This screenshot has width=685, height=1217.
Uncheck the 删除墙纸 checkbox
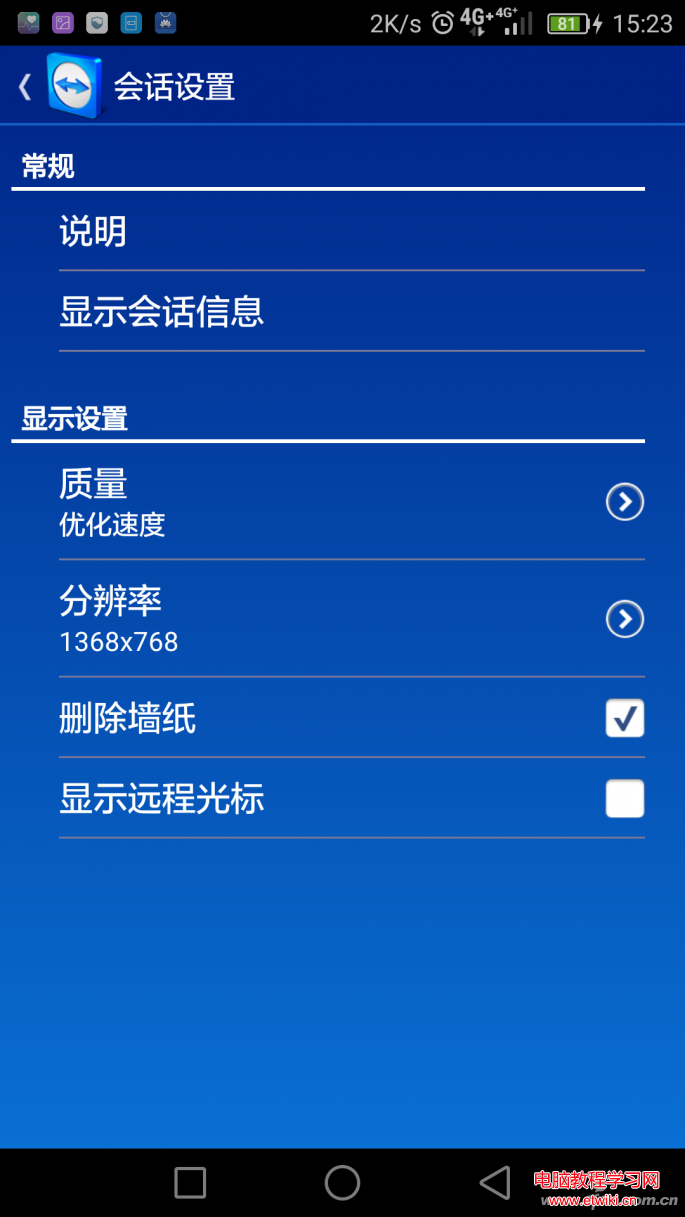[624, 718]
